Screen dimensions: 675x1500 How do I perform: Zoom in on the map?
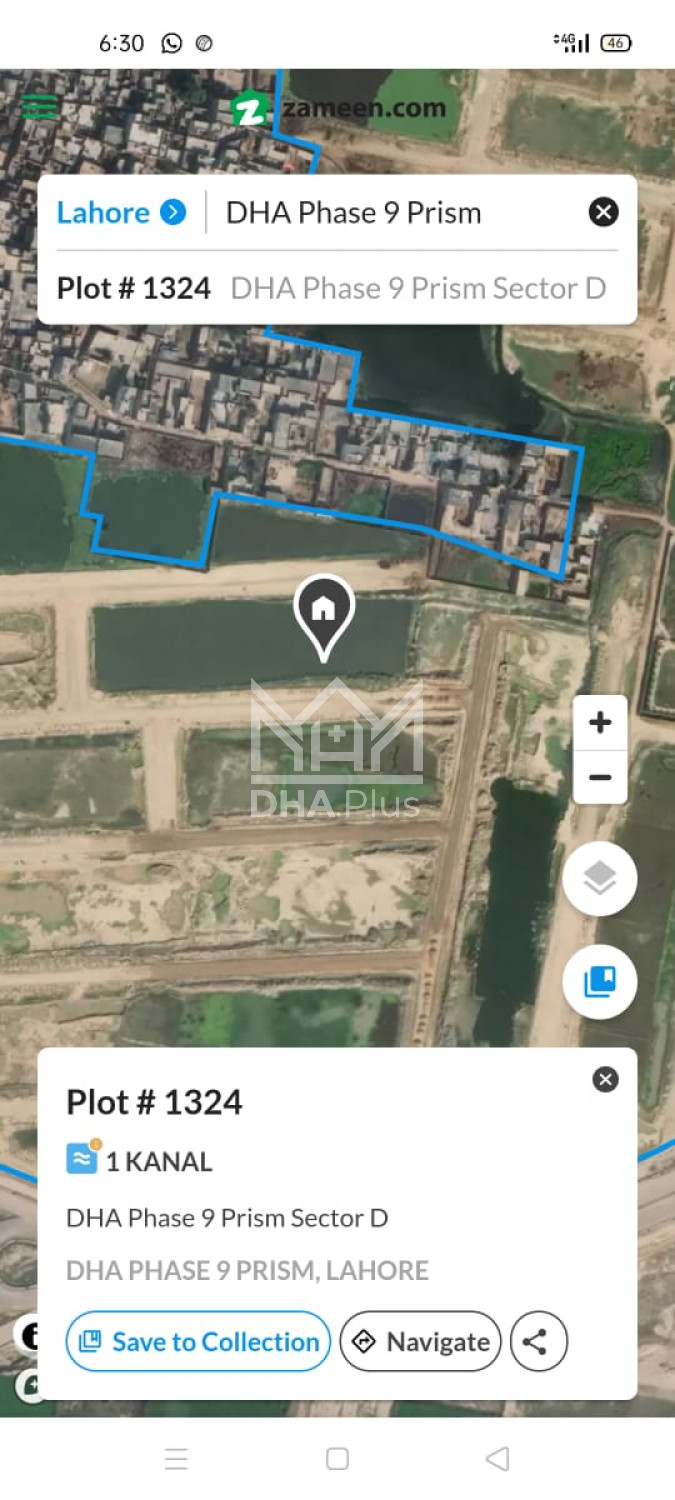600,723
